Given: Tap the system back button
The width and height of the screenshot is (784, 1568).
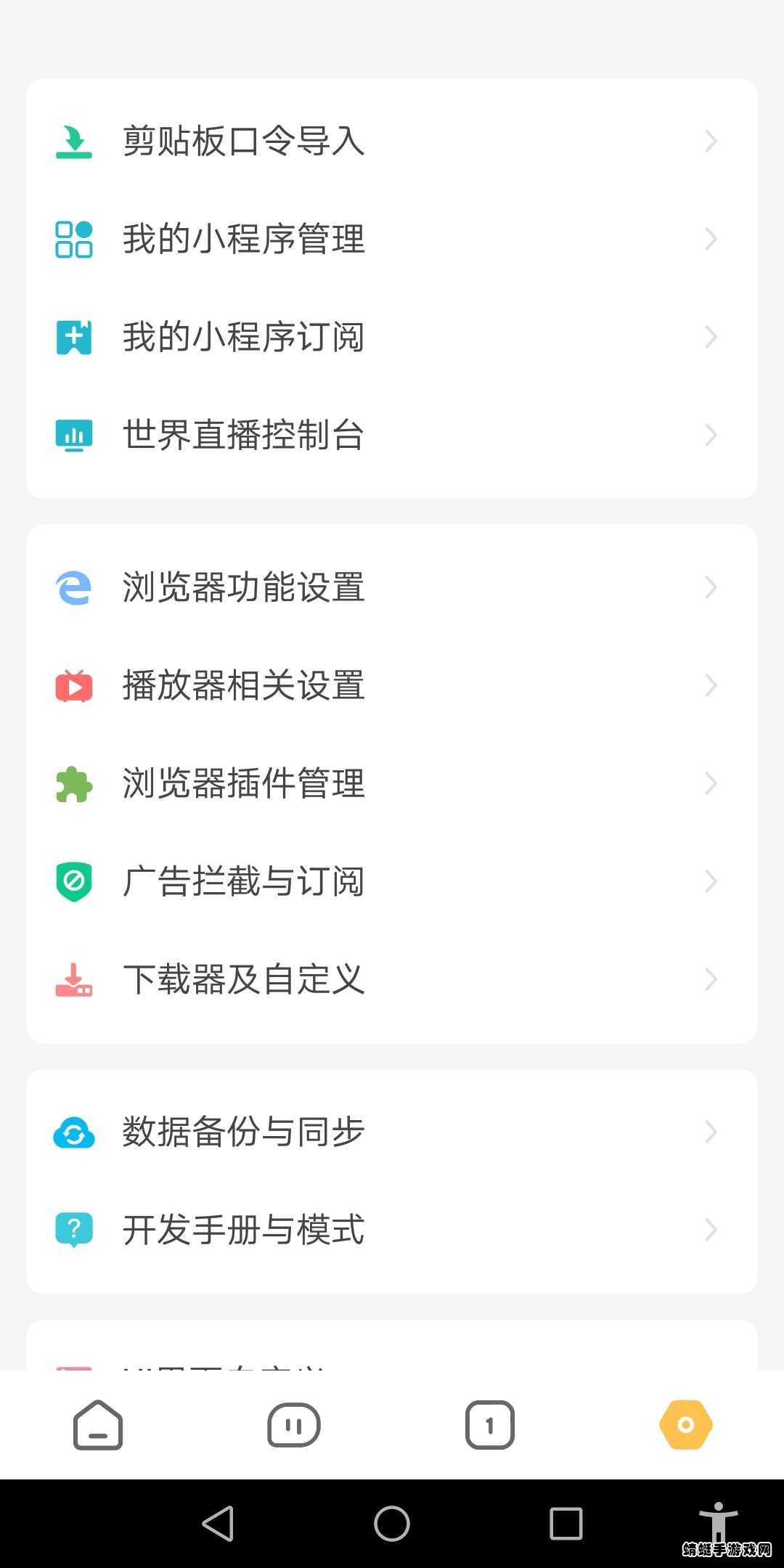Looking at the screenshot, I should pyautogui.click(x=218, y=1523).
